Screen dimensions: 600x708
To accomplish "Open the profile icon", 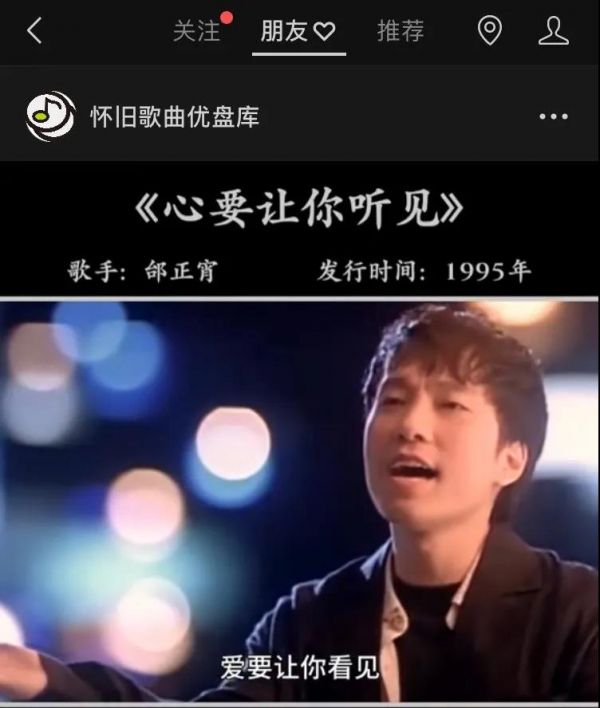I will [x=553, y=31].
